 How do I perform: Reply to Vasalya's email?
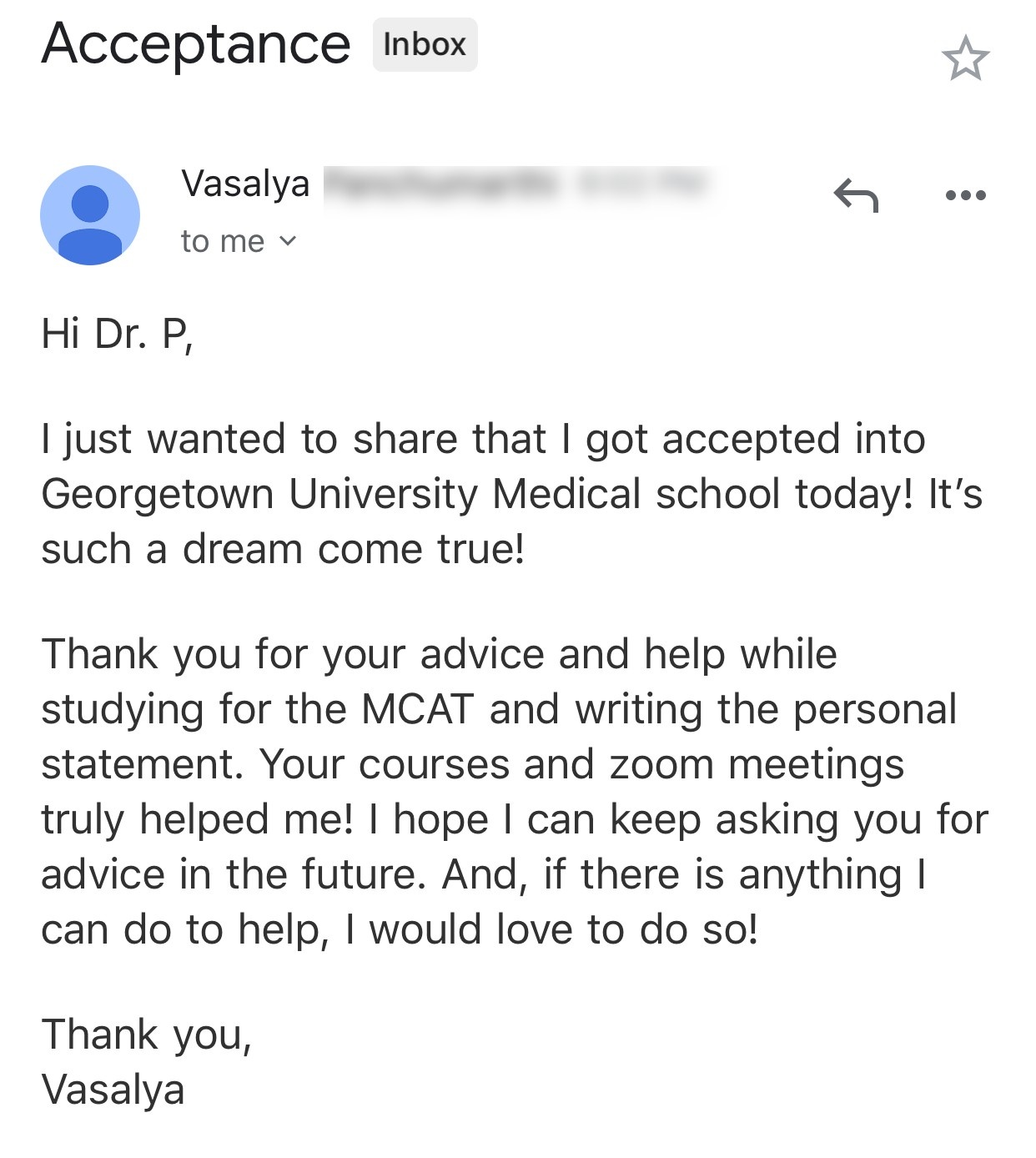856,196
